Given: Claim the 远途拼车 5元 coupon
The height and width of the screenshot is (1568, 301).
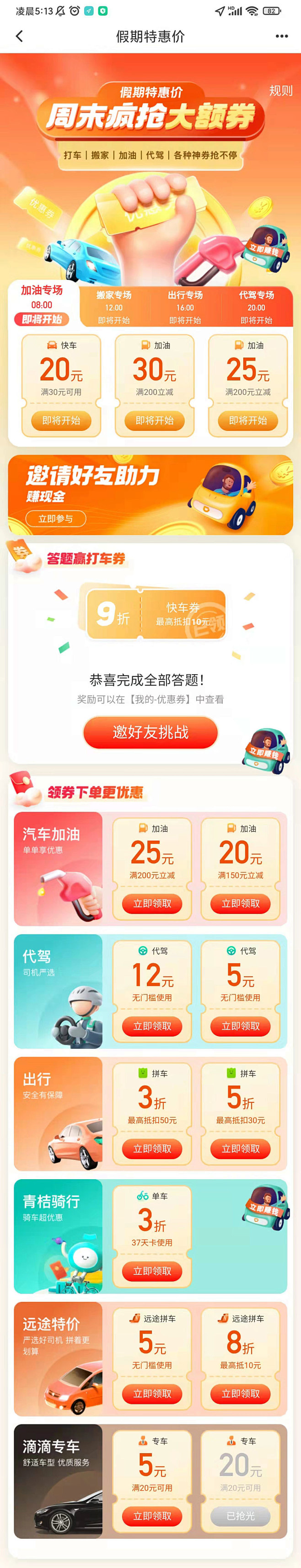Looking at the screenshot, I should point(152,1393).
